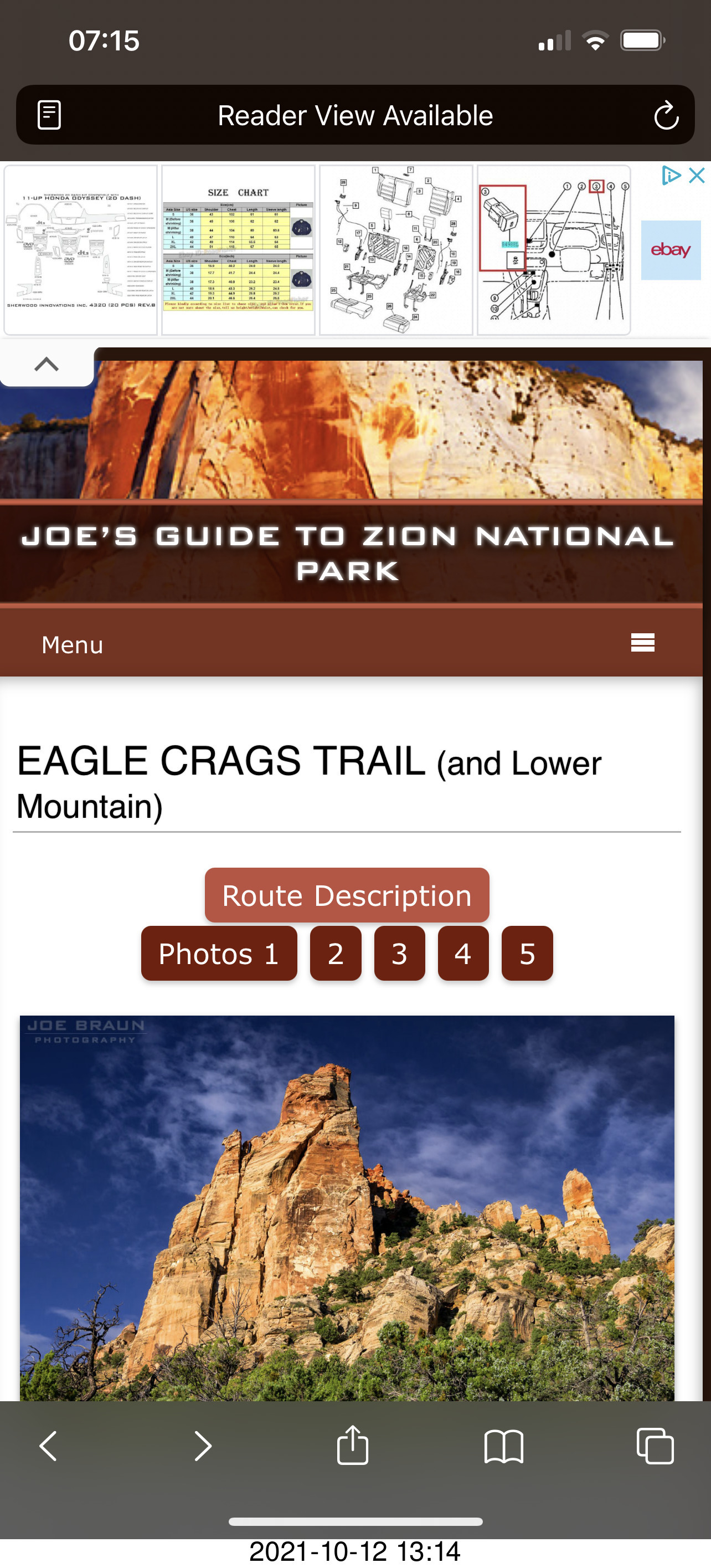Go back to the previous page

click(x=48, y=1446)
